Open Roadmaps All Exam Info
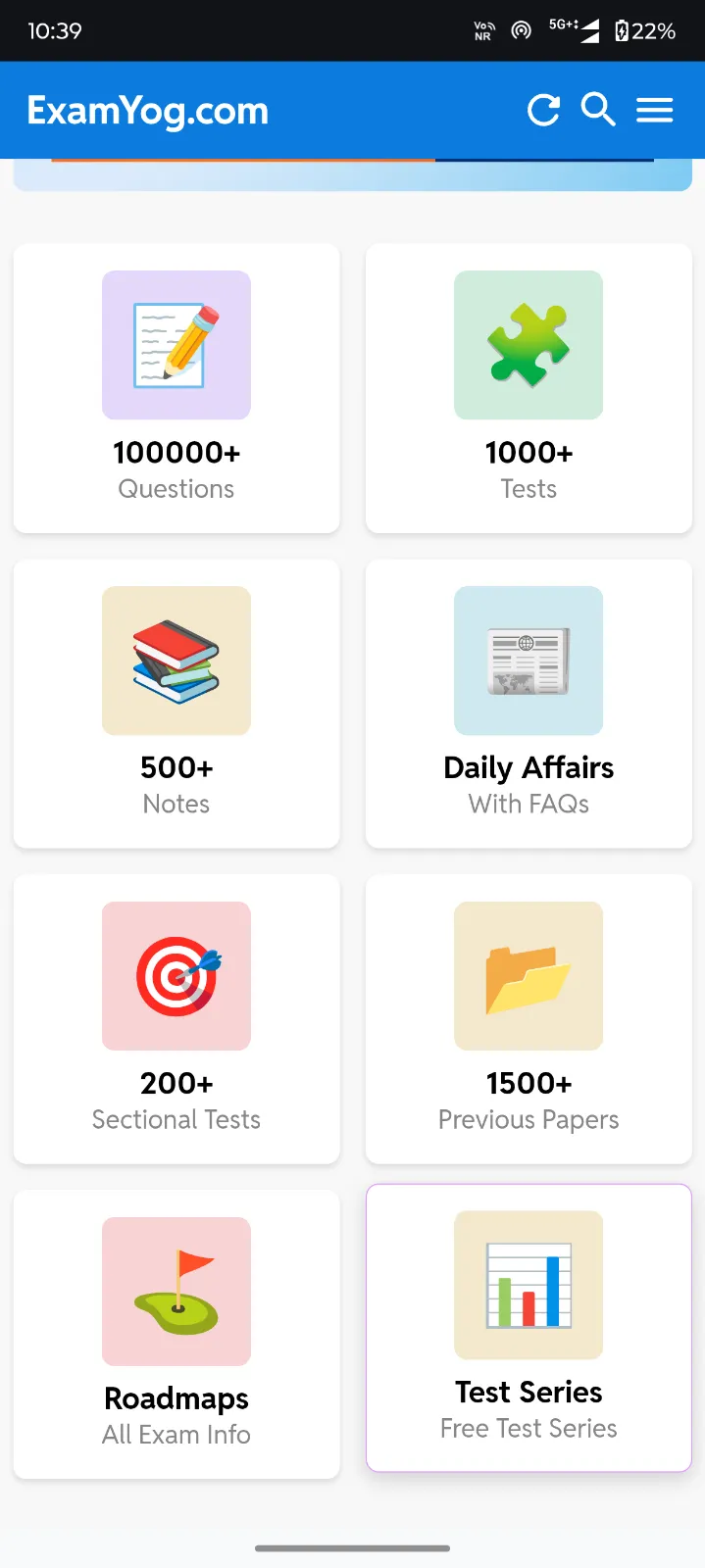This screenshot has height=1568, width=705. [x=176, y=1334]
